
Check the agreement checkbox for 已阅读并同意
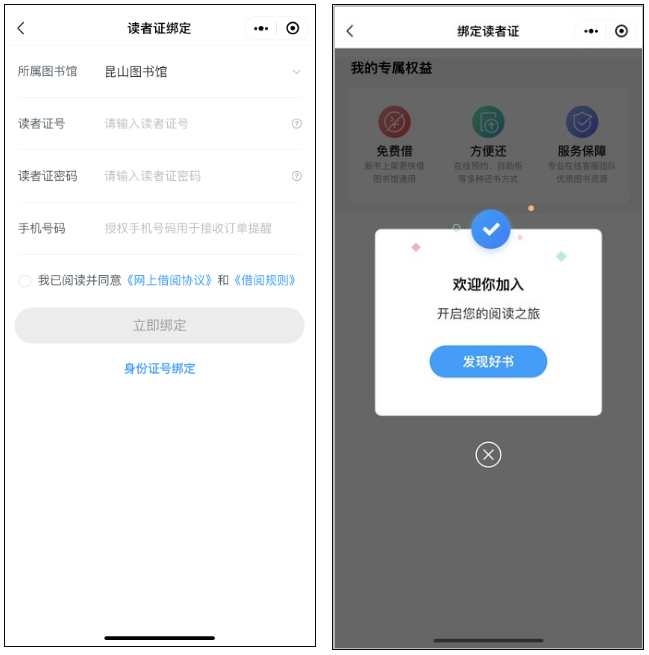tap(25, 281)
